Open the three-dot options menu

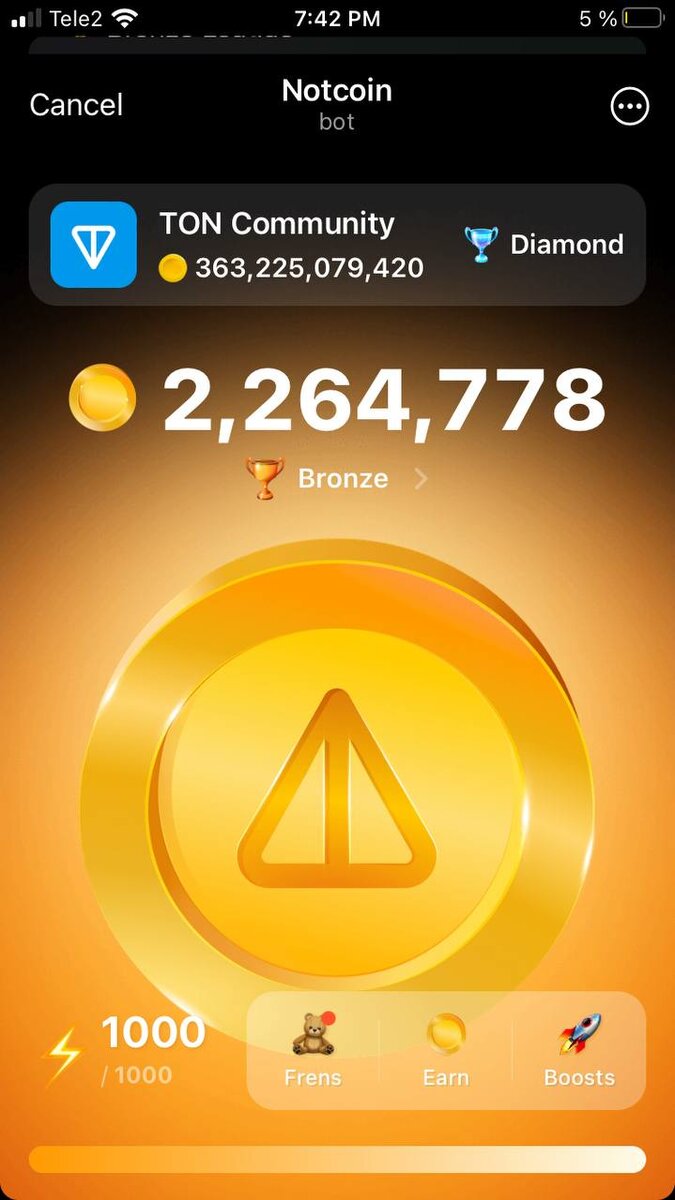(630, 106)
